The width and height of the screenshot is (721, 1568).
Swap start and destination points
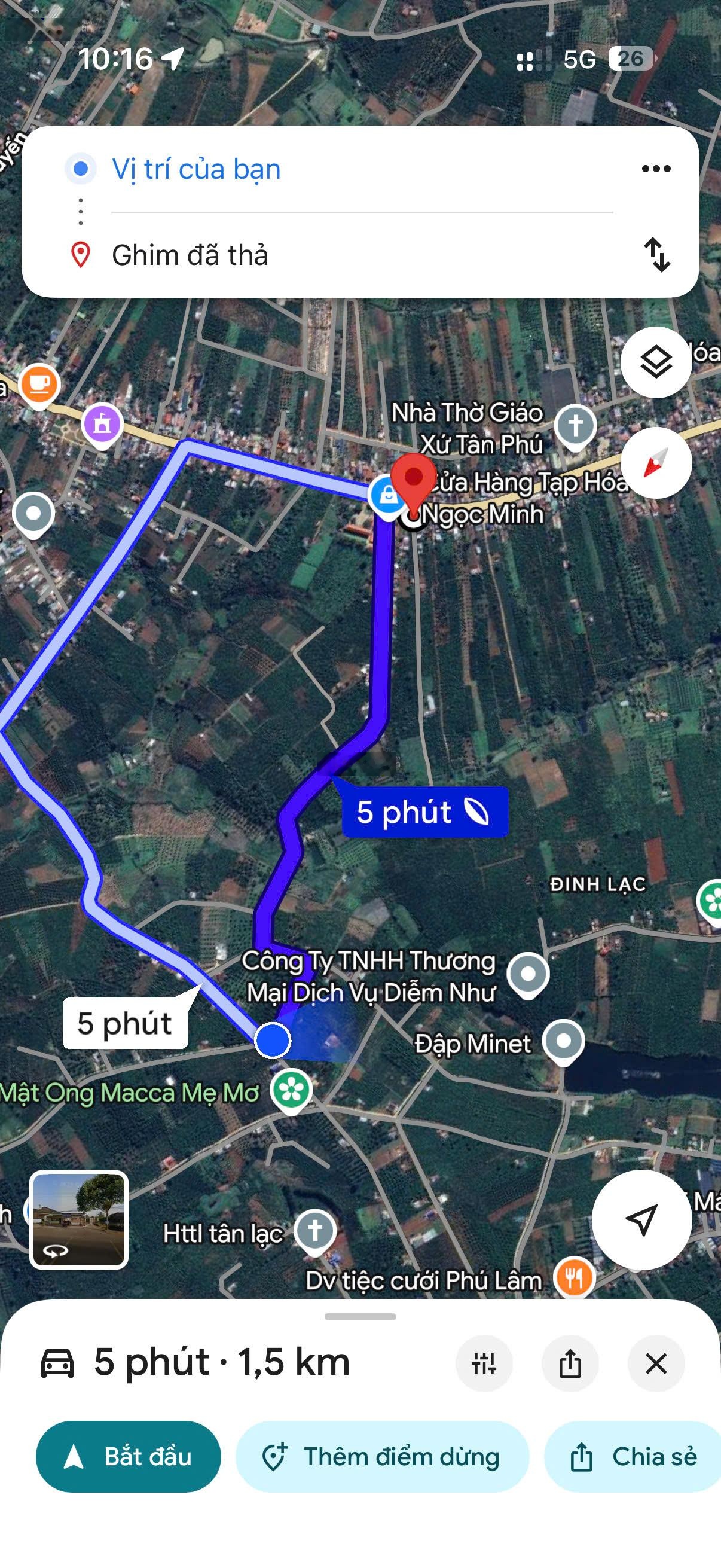[x=657, y=254]
